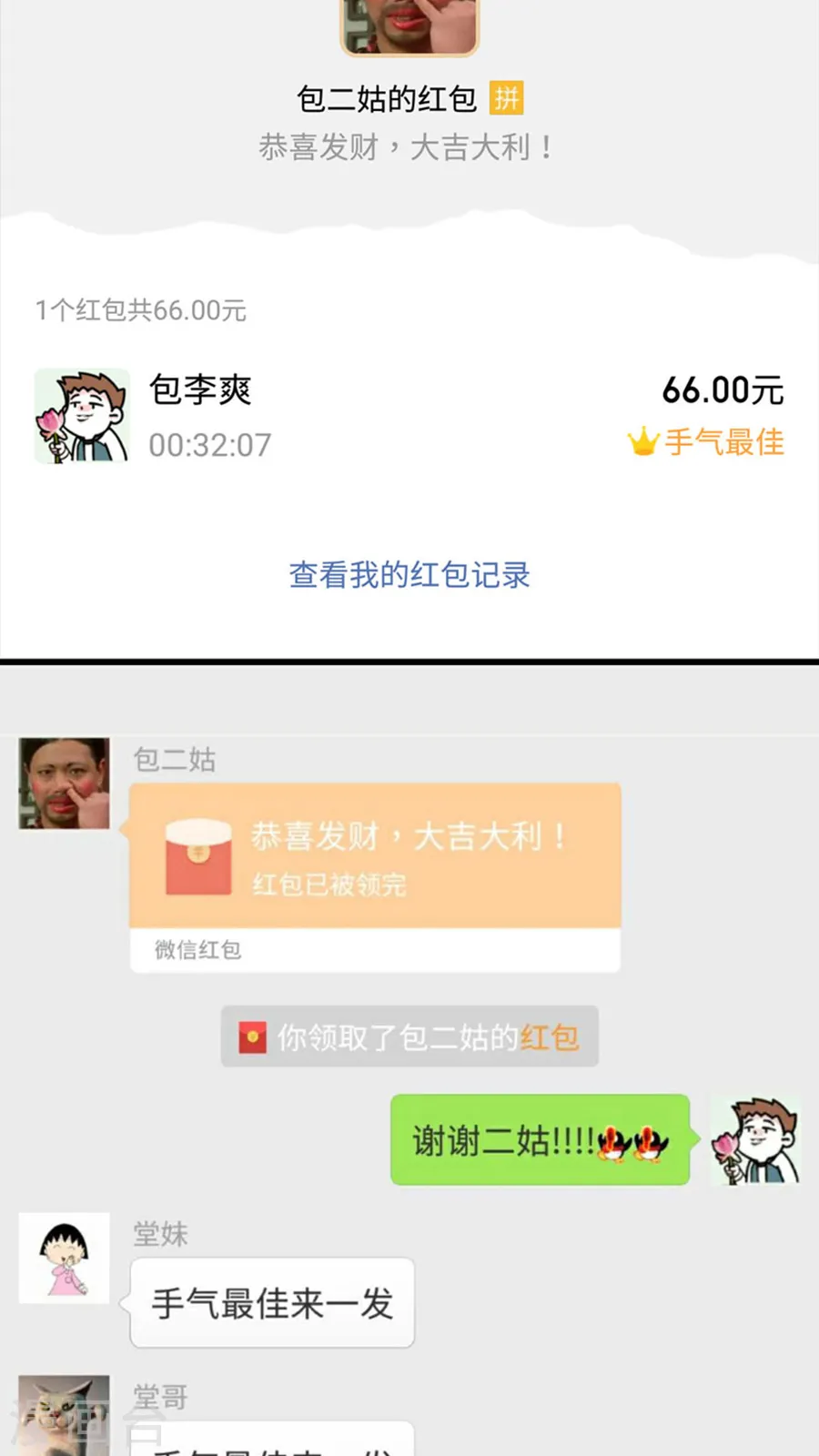The image size is (819, 1456).
Task: Tap the orange 红包 link in the notice
Action: [x=551, y=1036]
